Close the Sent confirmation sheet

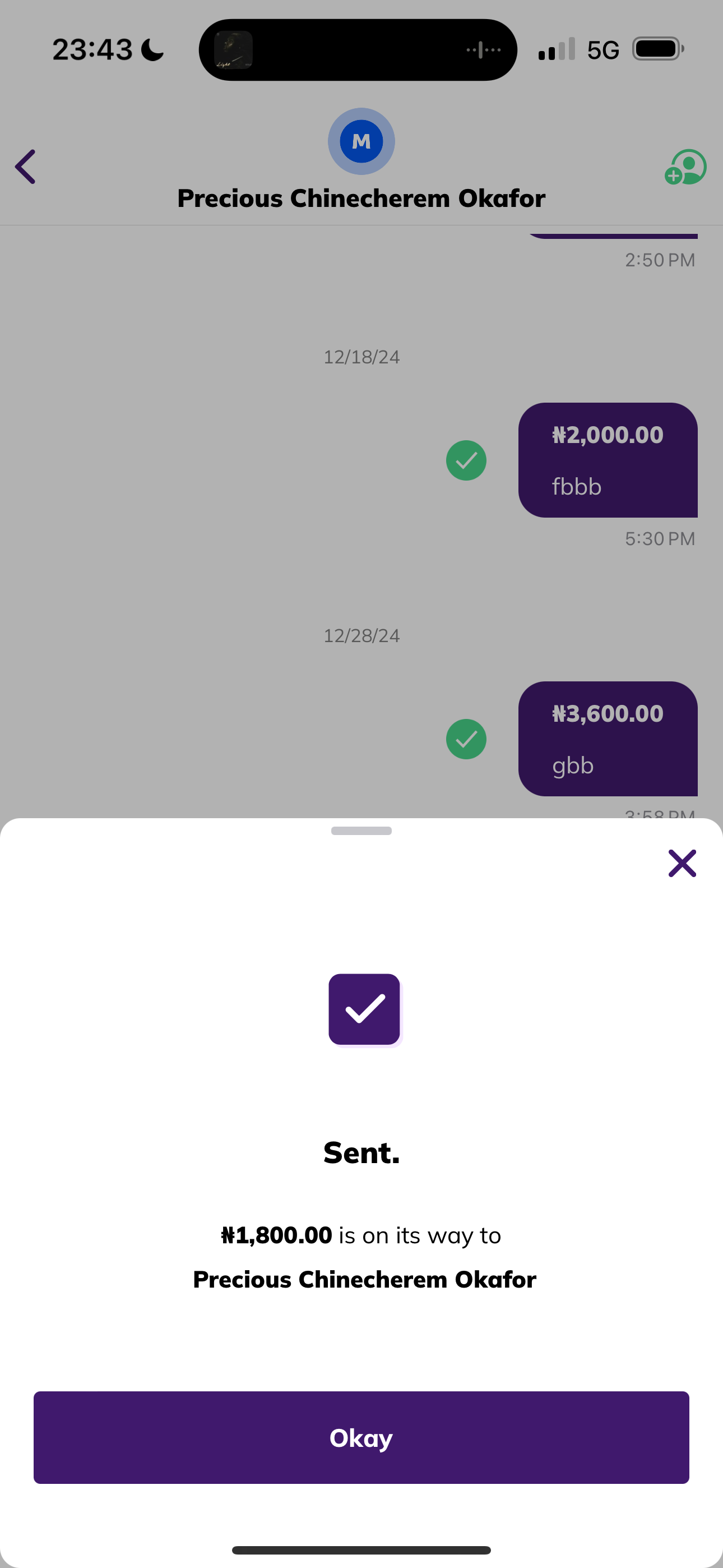pos(682,863)
